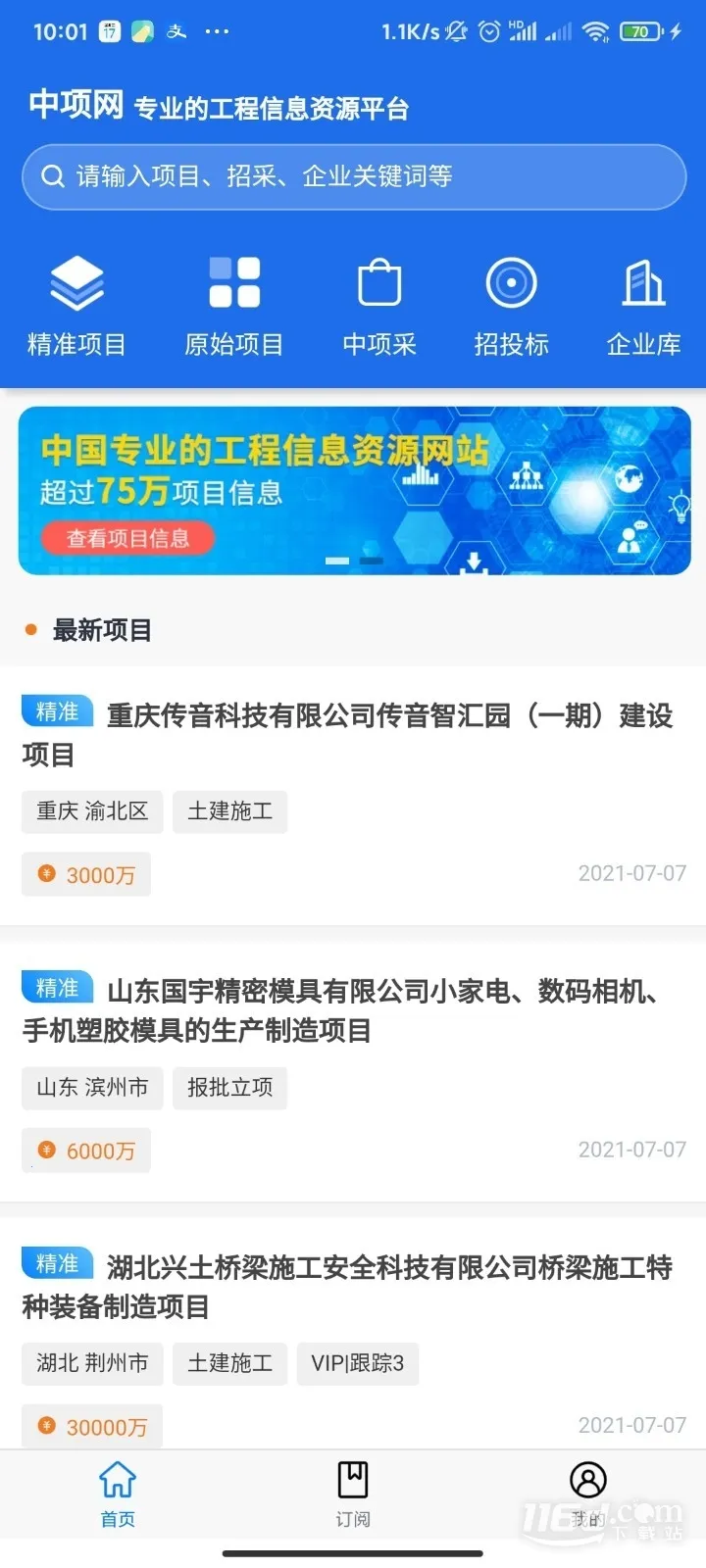
Task: Open 招投标 section
Action: click(511, 305)
